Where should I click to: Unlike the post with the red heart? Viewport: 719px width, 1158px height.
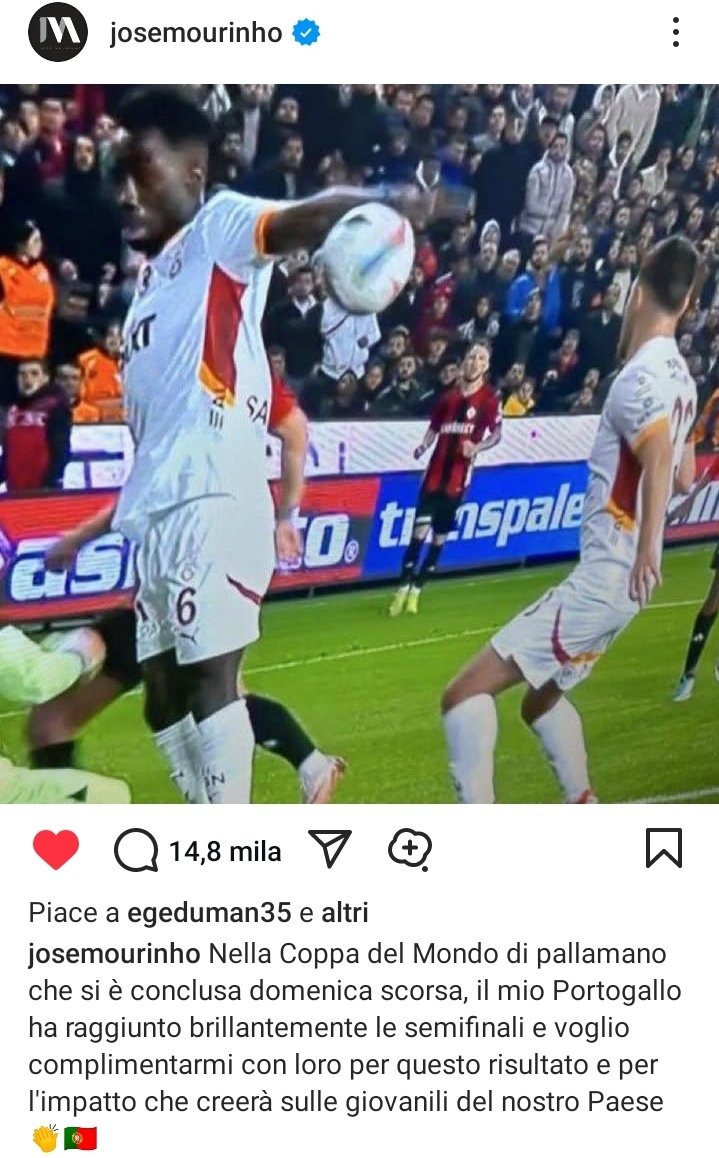point(56,850)
